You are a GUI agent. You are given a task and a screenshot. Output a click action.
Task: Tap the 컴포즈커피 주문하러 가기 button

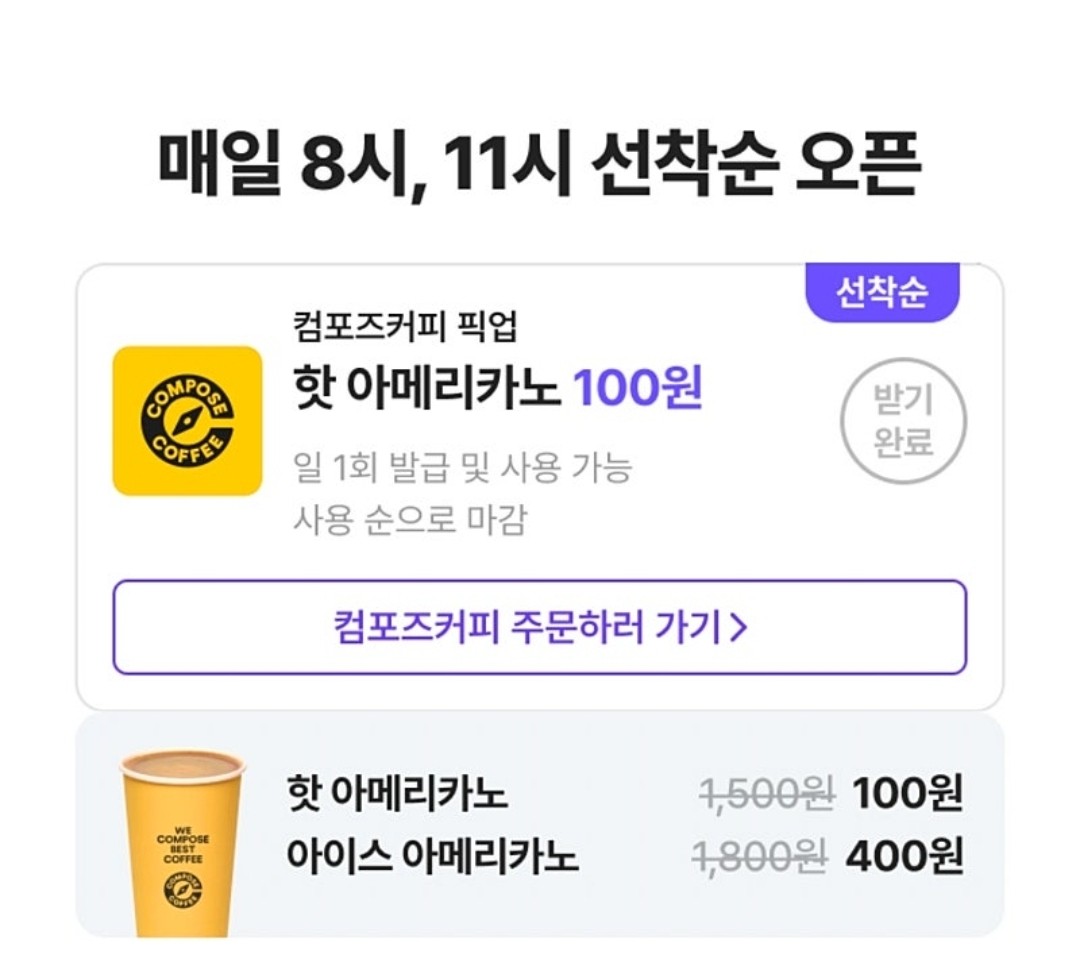[x=539, y=627]
